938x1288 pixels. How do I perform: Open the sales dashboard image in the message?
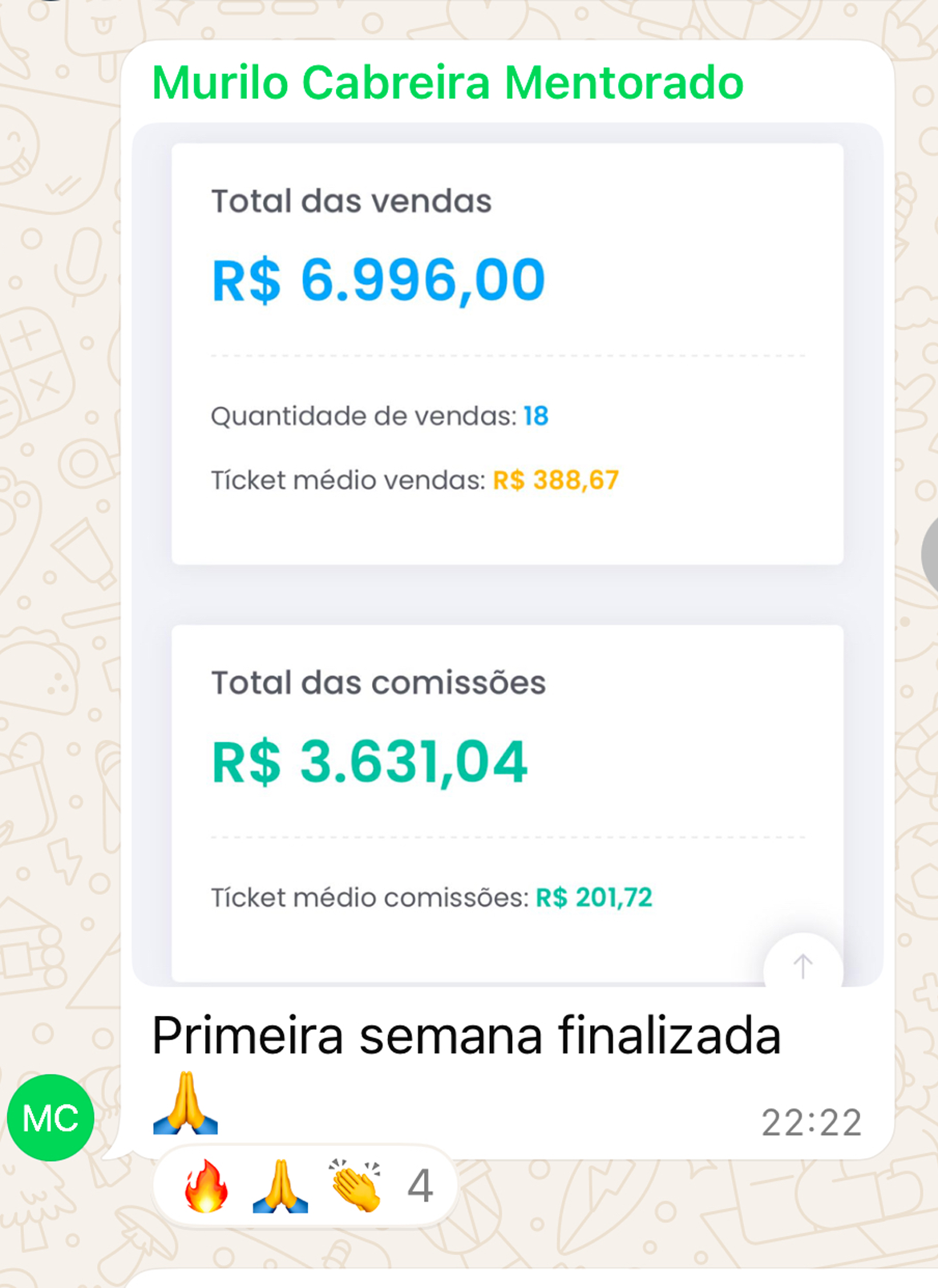[x=507, y=553]
